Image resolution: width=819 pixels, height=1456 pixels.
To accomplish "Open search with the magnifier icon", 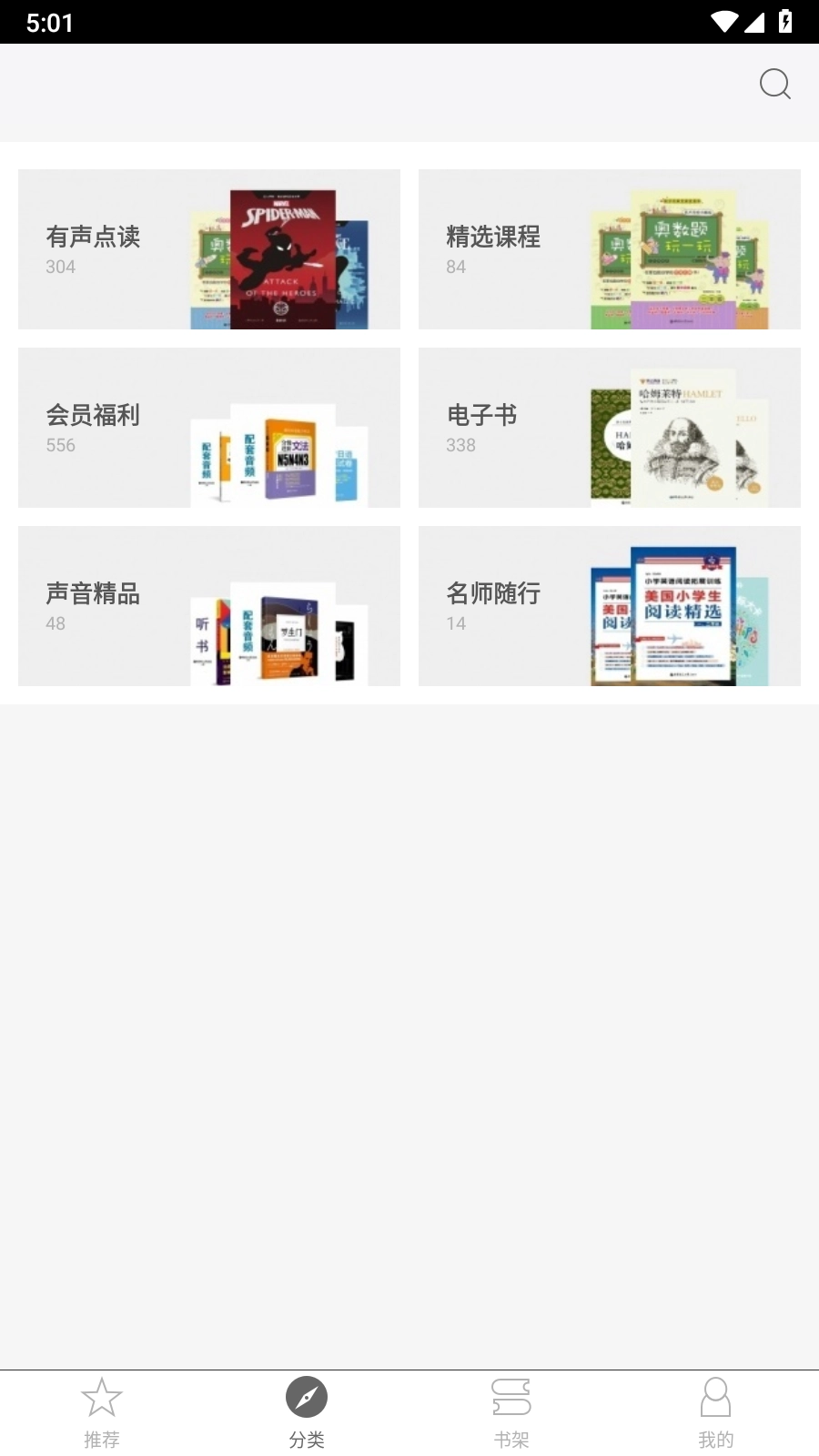I will (774, 85).
